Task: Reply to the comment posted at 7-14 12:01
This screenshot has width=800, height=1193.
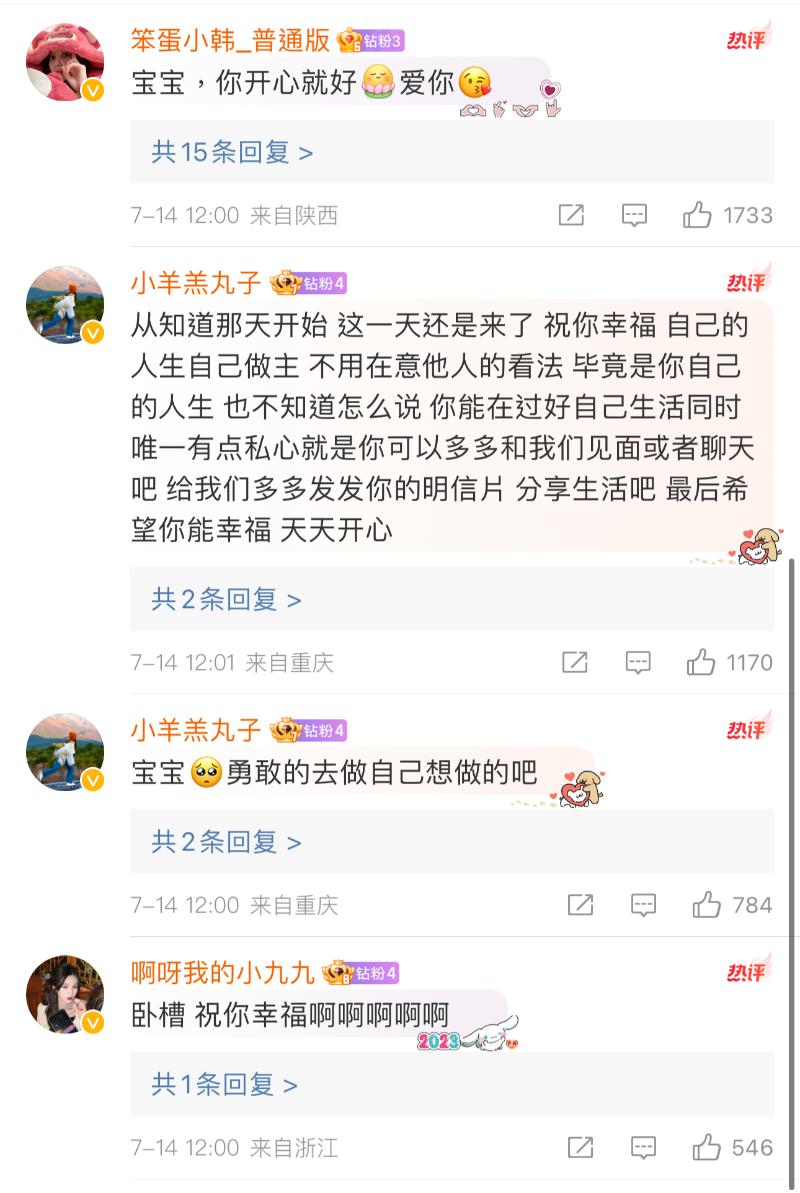Action: [638, 662]
